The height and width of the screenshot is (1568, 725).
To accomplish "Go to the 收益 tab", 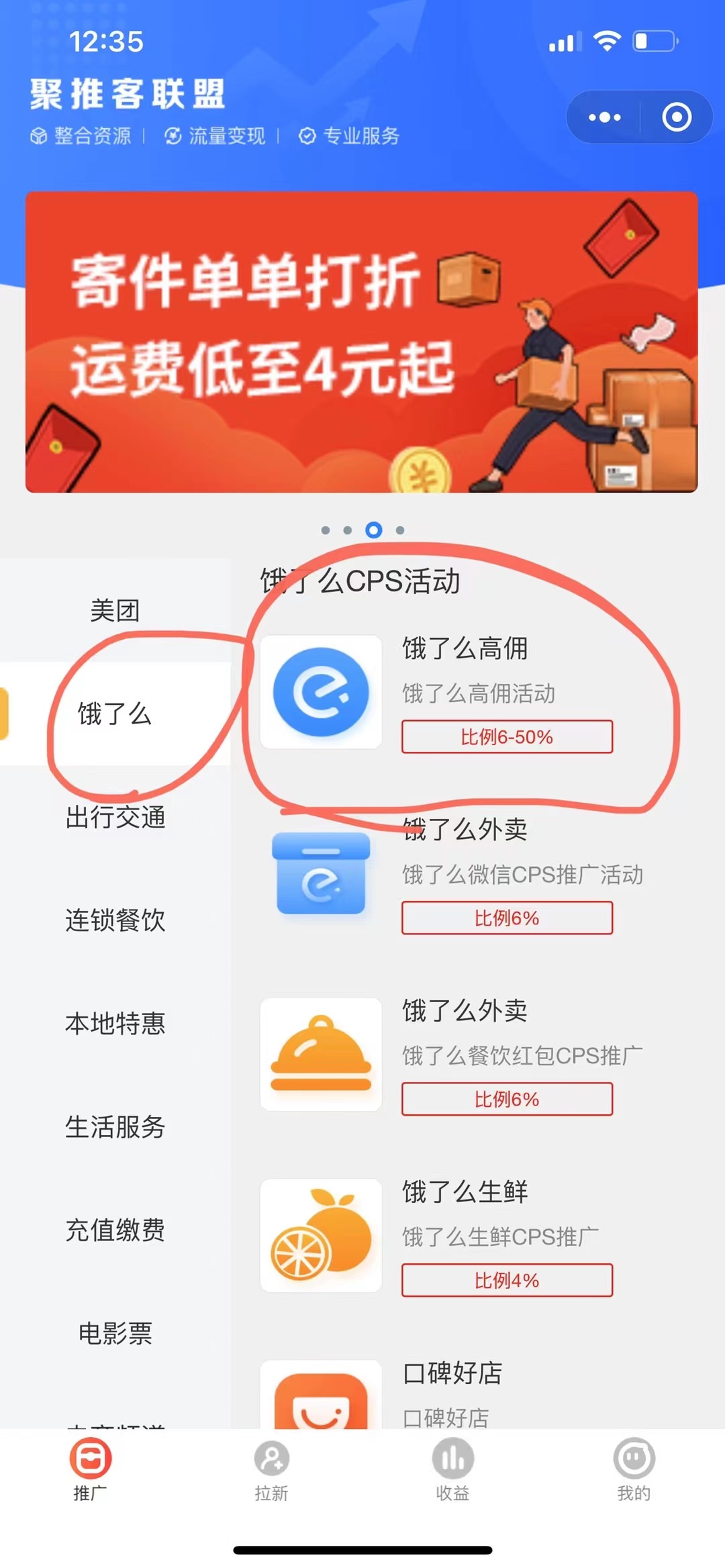I will 452,1470.
